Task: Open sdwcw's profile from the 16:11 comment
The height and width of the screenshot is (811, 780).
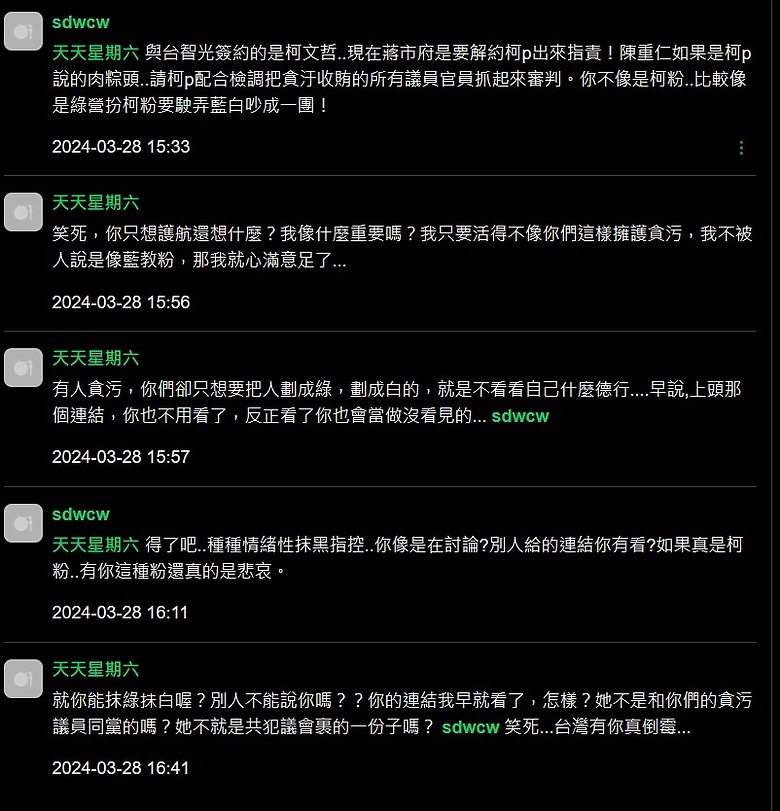Action: tap(81, 514)
